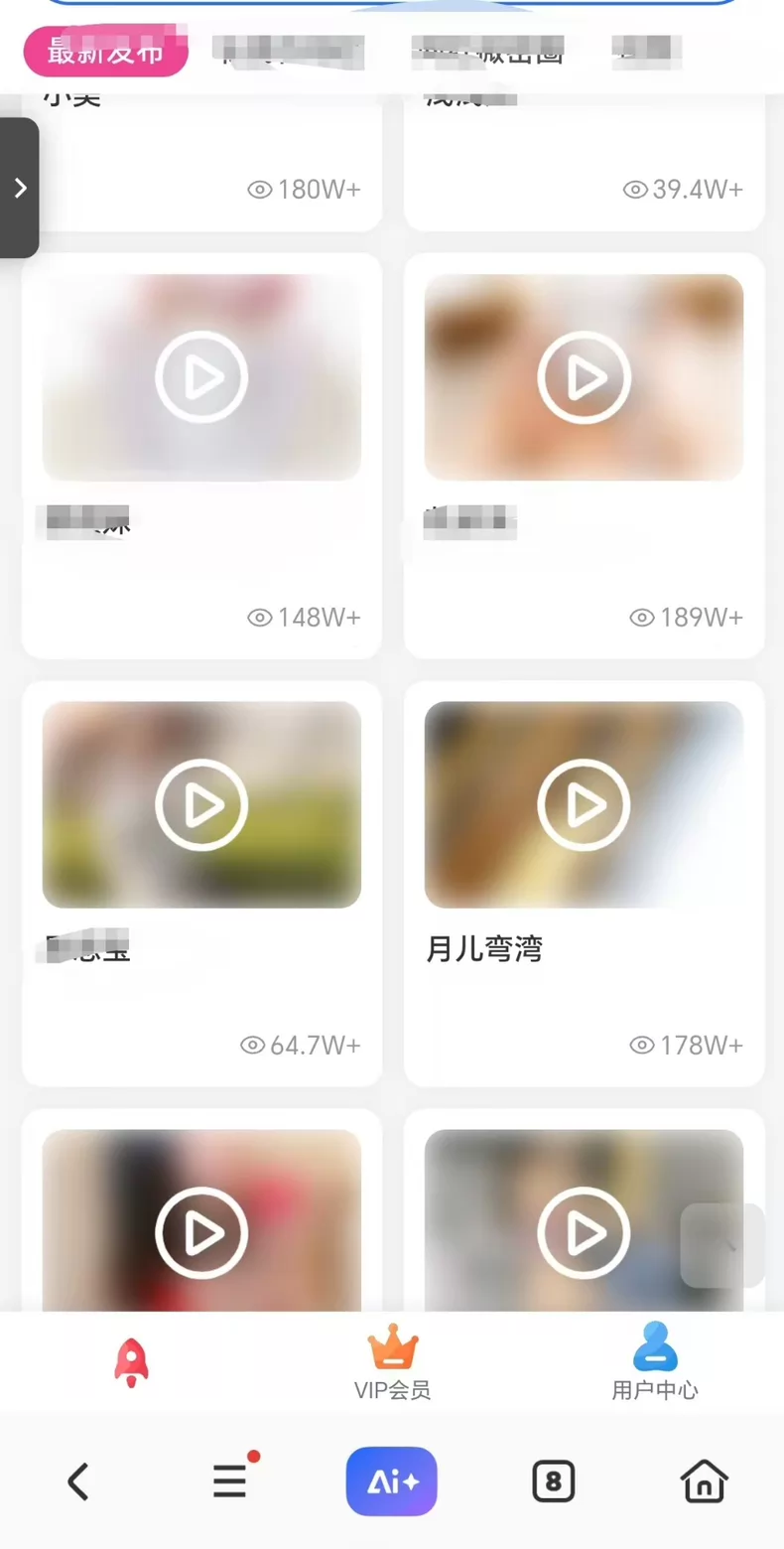This screenshot has width=784, height=1549.
Task: Open the browser menu with red notification dot
Action: click(230, 1480)
